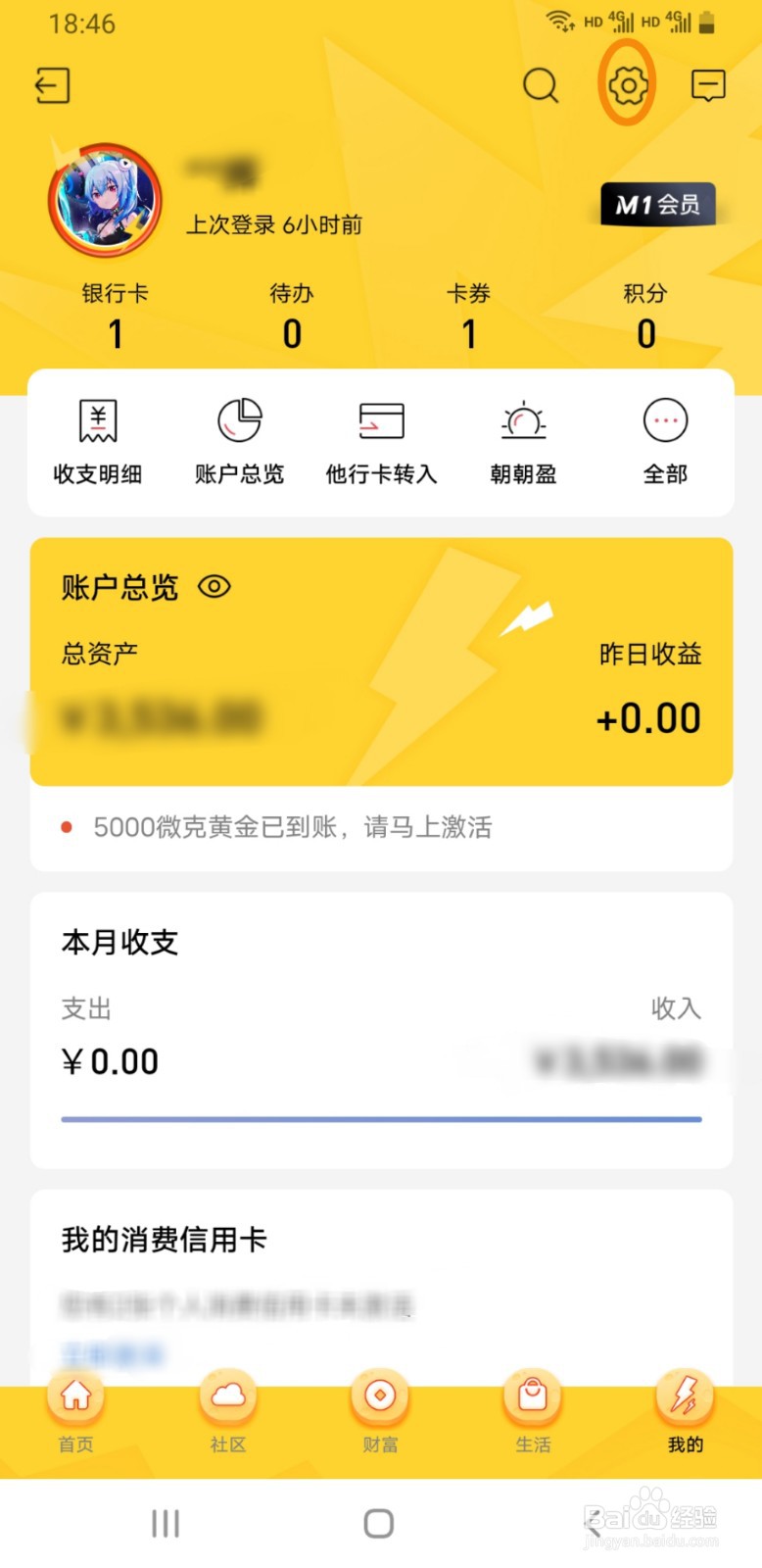Open the search magnifier icon
This screenshot has height=1568, width=762.
(541, 85)
